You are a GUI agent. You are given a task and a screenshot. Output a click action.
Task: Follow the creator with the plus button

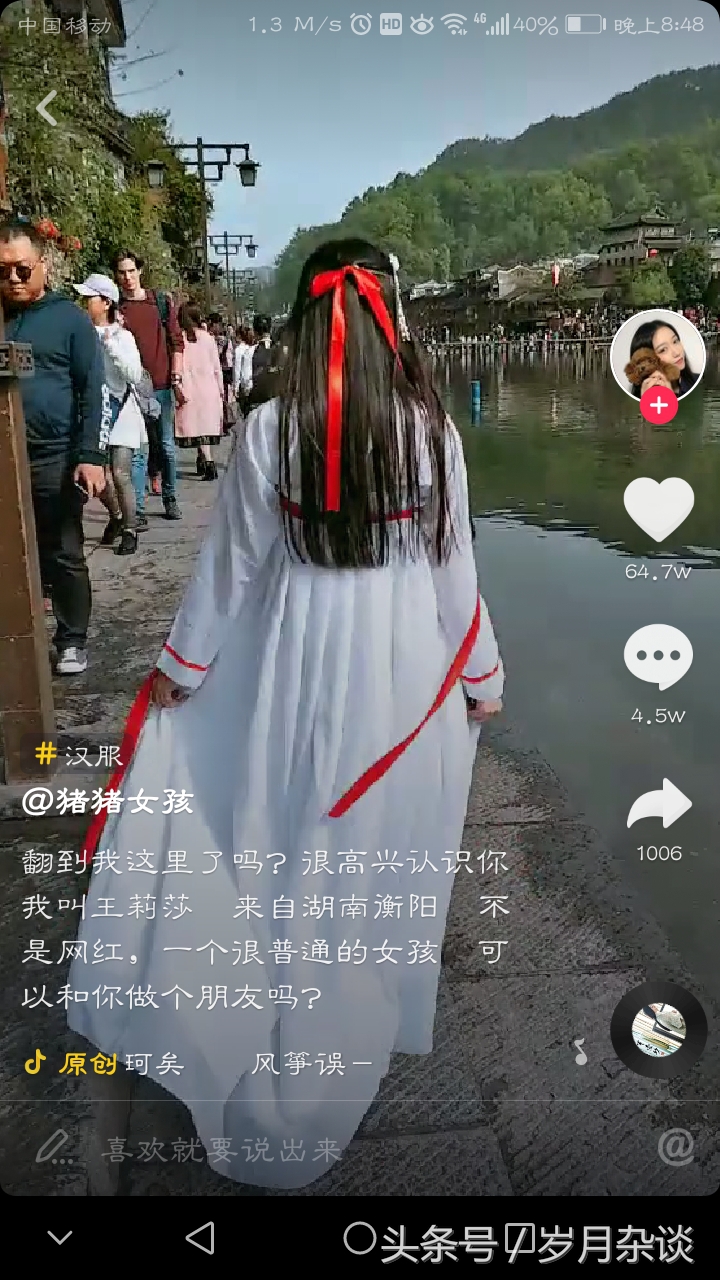pyautogui.click(x=658, y=405)
